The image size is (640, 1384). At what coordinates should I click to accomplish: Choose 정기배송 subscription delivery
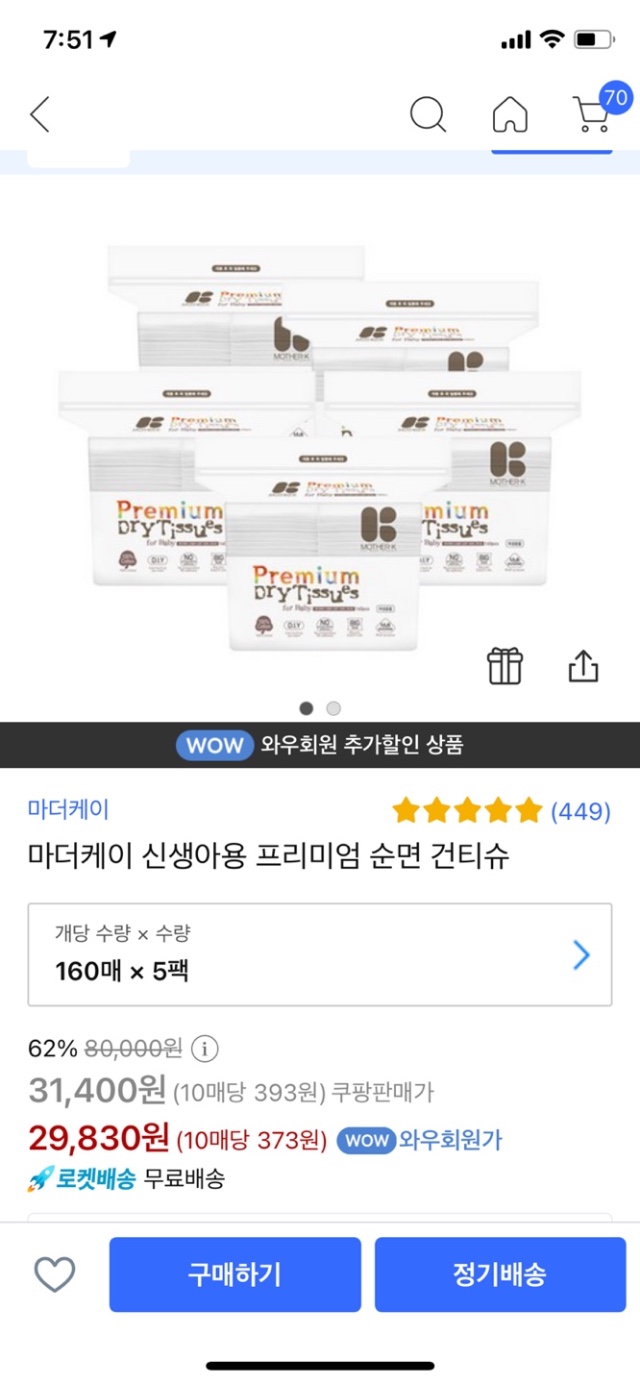click(x=499, y=1274)
